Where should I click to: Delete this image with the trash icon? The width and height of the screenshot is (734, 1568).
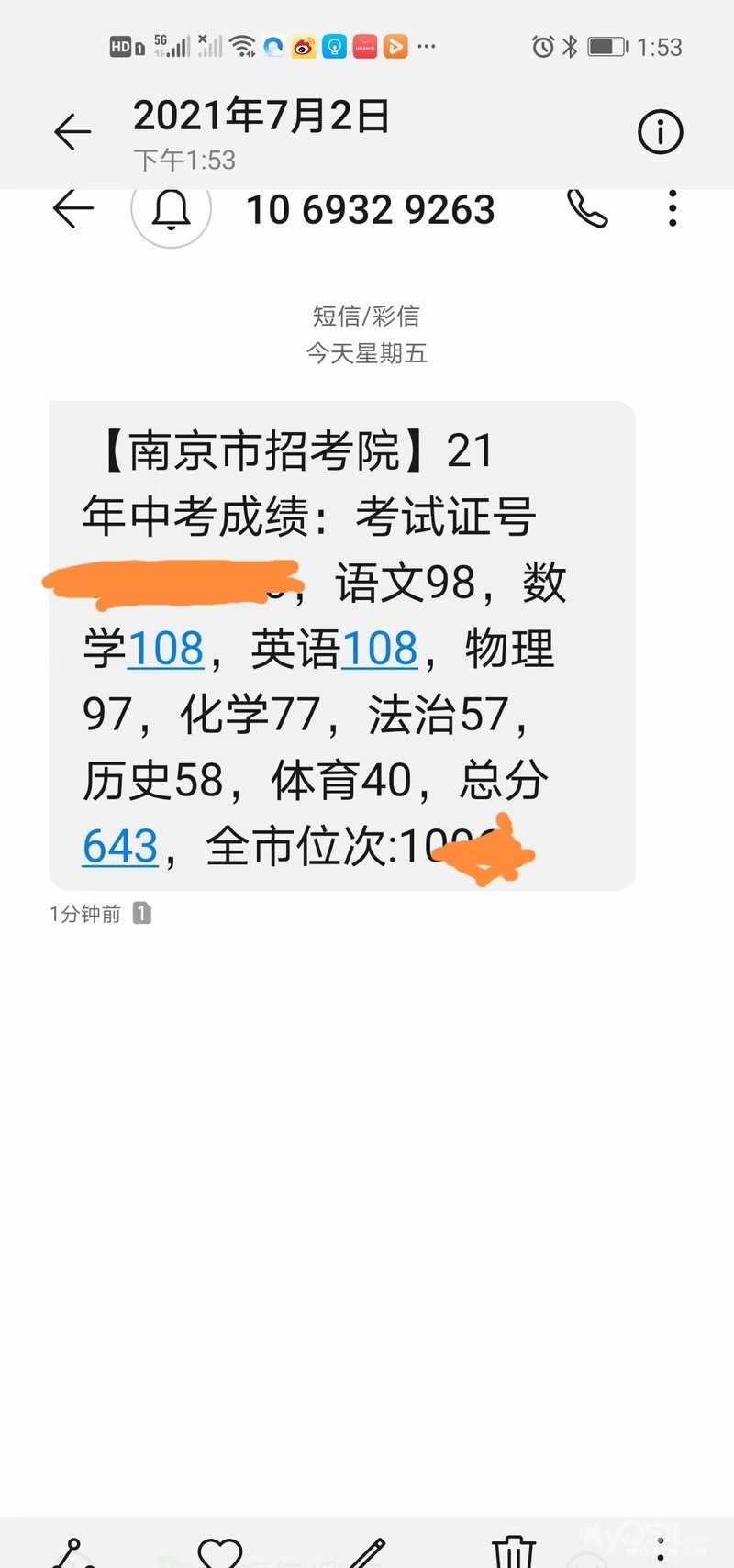514,1552
